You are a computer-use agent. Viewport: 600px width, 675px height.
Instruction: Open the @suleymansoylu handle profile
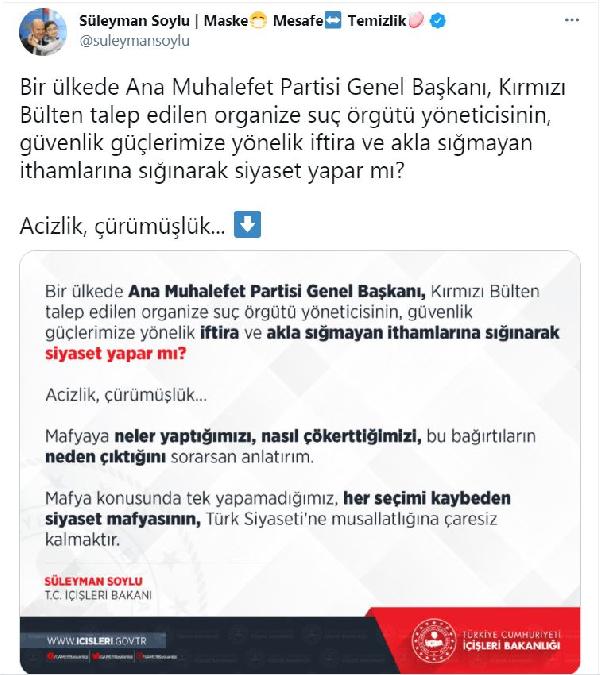(x=133, y=44)
